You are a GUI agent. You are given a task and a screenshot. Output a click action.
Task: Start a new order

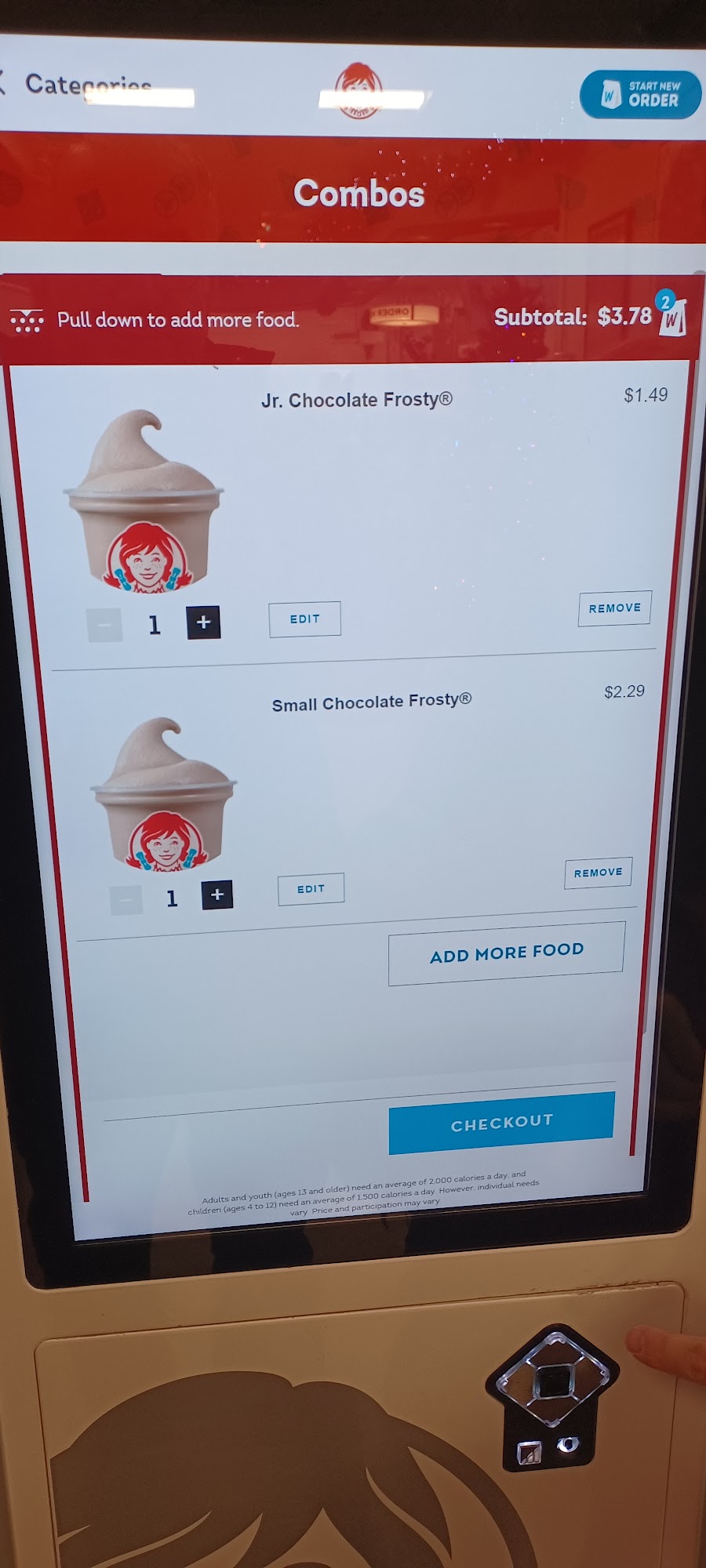pos(640,95)
